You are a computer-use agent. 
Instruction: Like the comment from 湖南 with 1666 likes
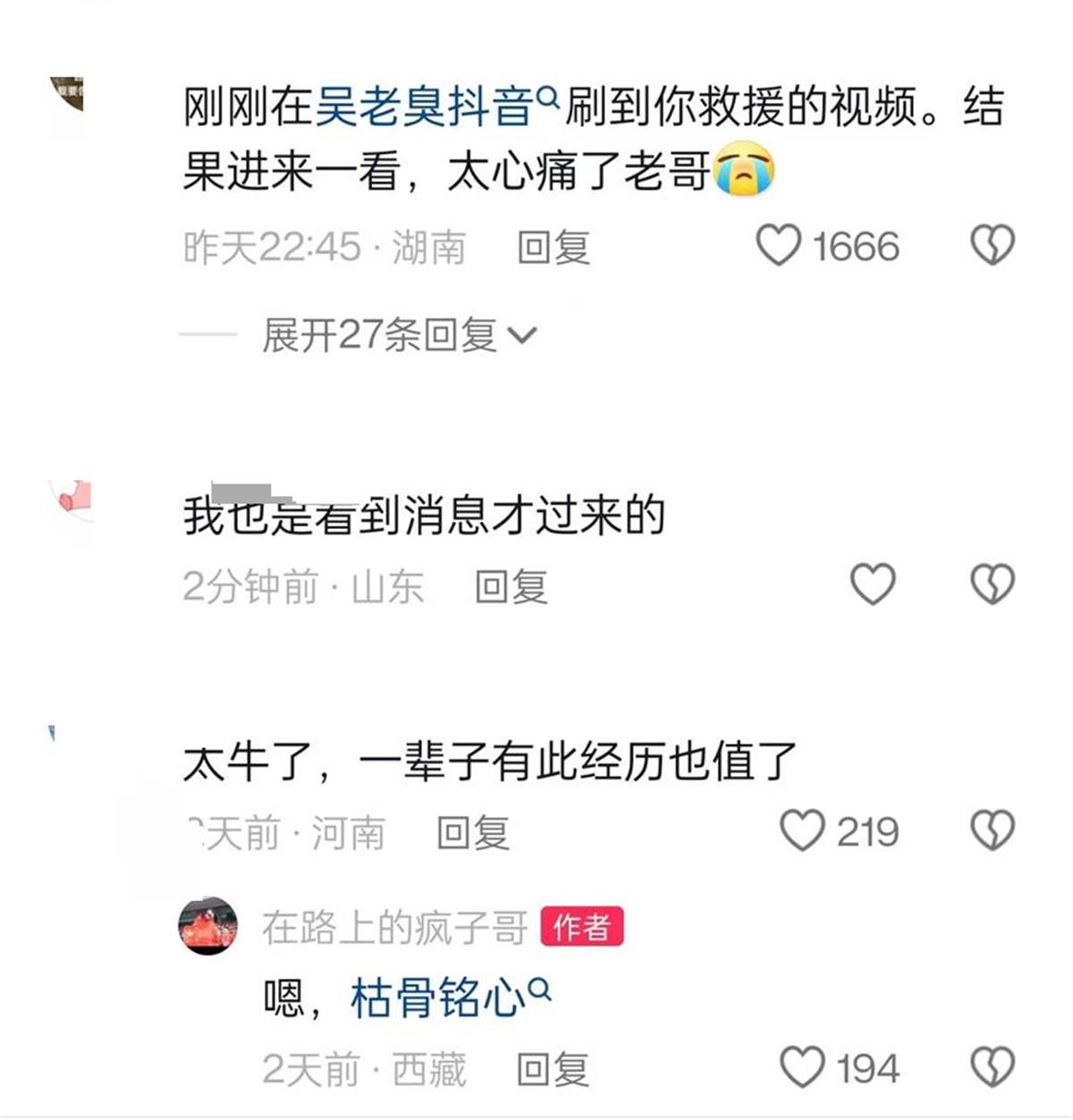pos(778,246)
